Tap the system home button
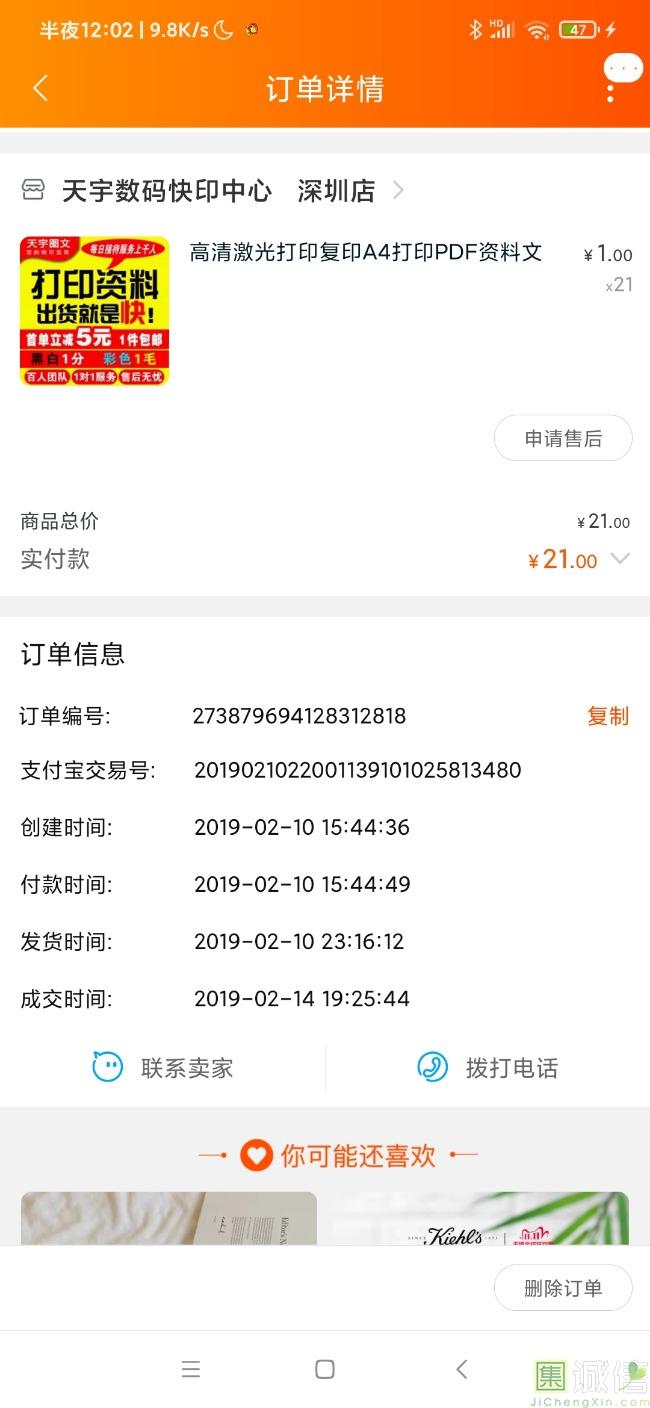Viewport: 650px width, 1408px height. (325, 1369)
